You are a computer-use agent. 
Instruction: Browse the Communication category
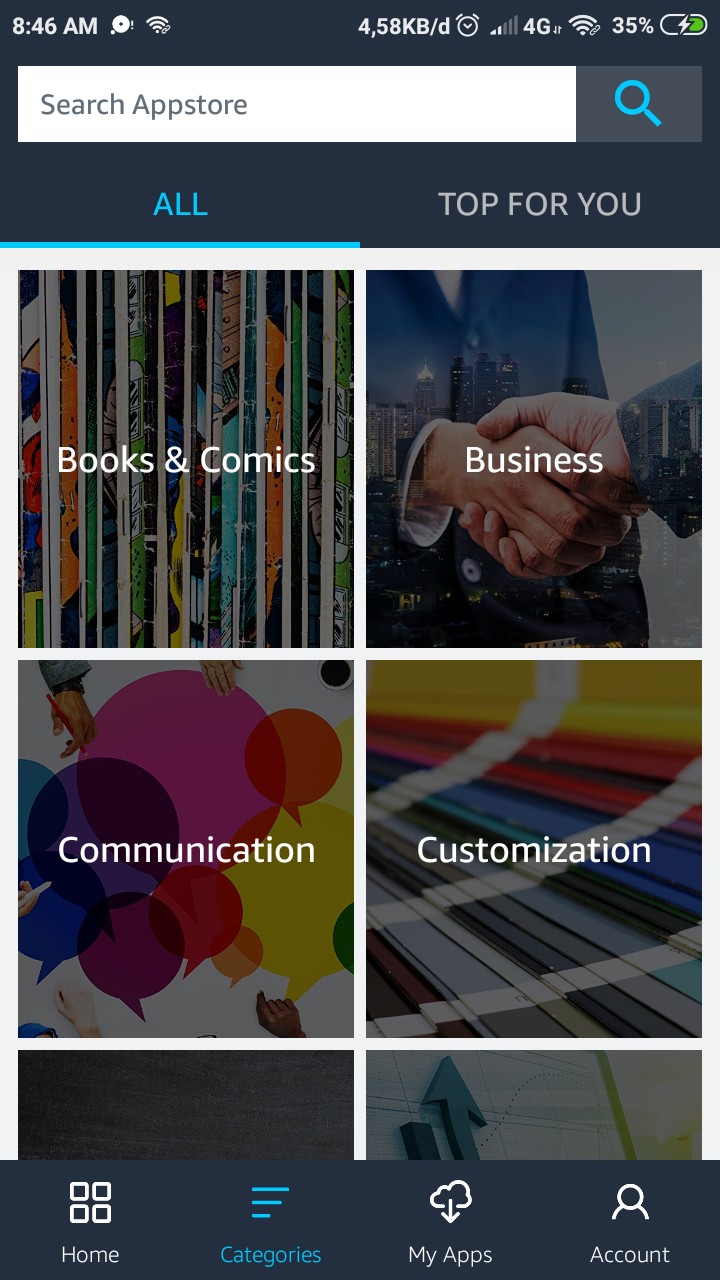coord(186,849)
